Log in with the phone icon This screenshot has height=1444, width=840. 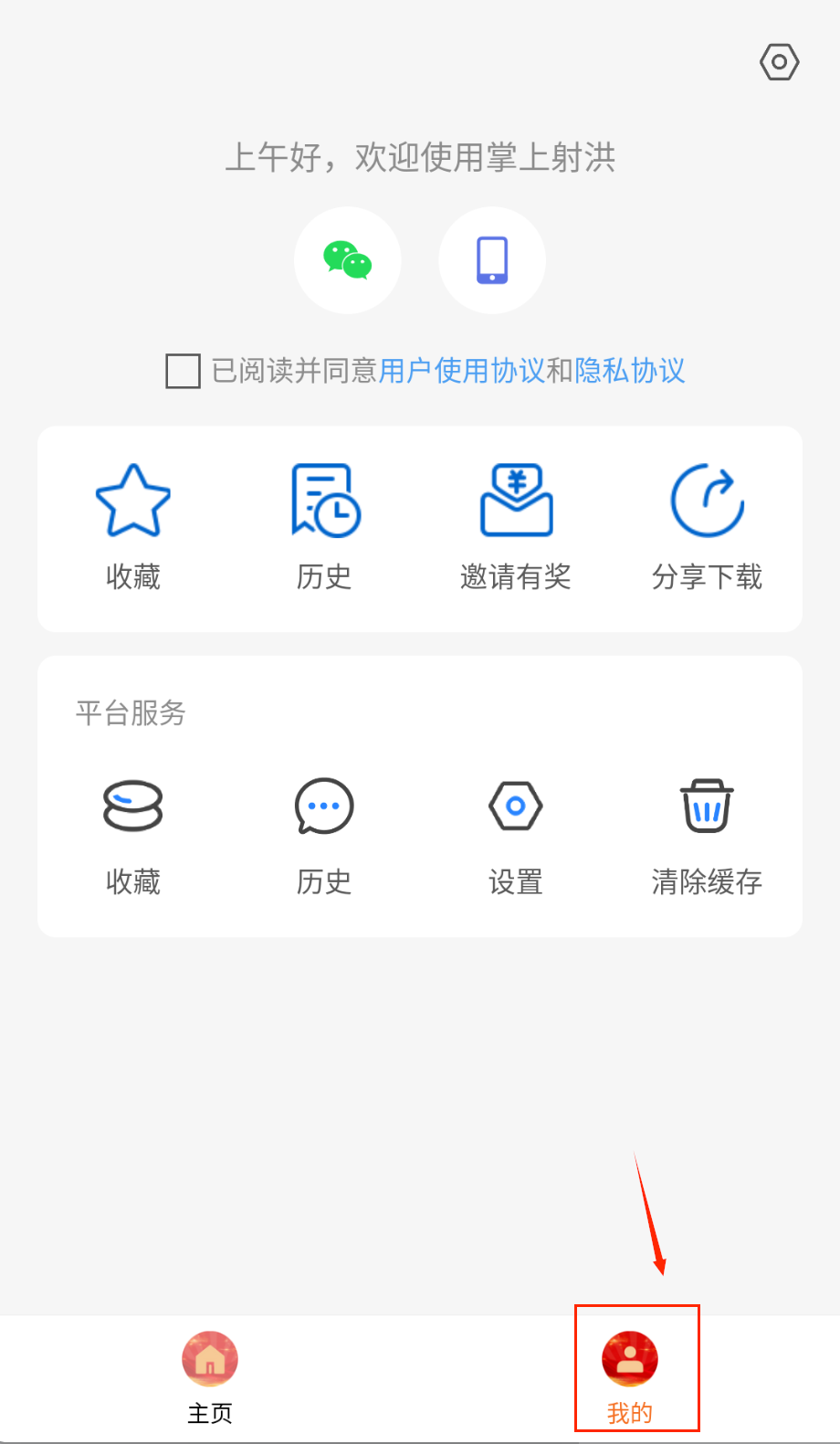(x=492, y=260)
